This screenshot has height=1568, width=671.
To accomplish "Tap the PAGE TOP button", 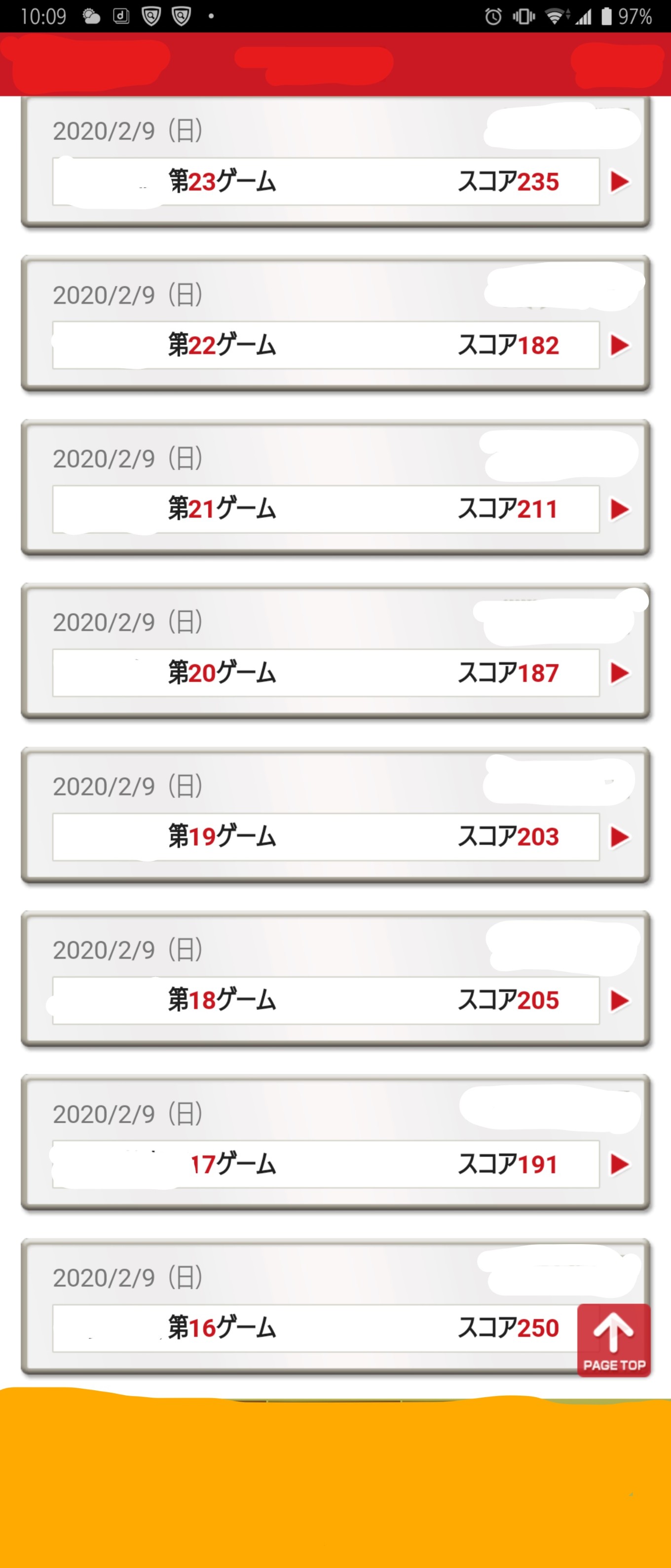I will click(x=614, y=1340).
